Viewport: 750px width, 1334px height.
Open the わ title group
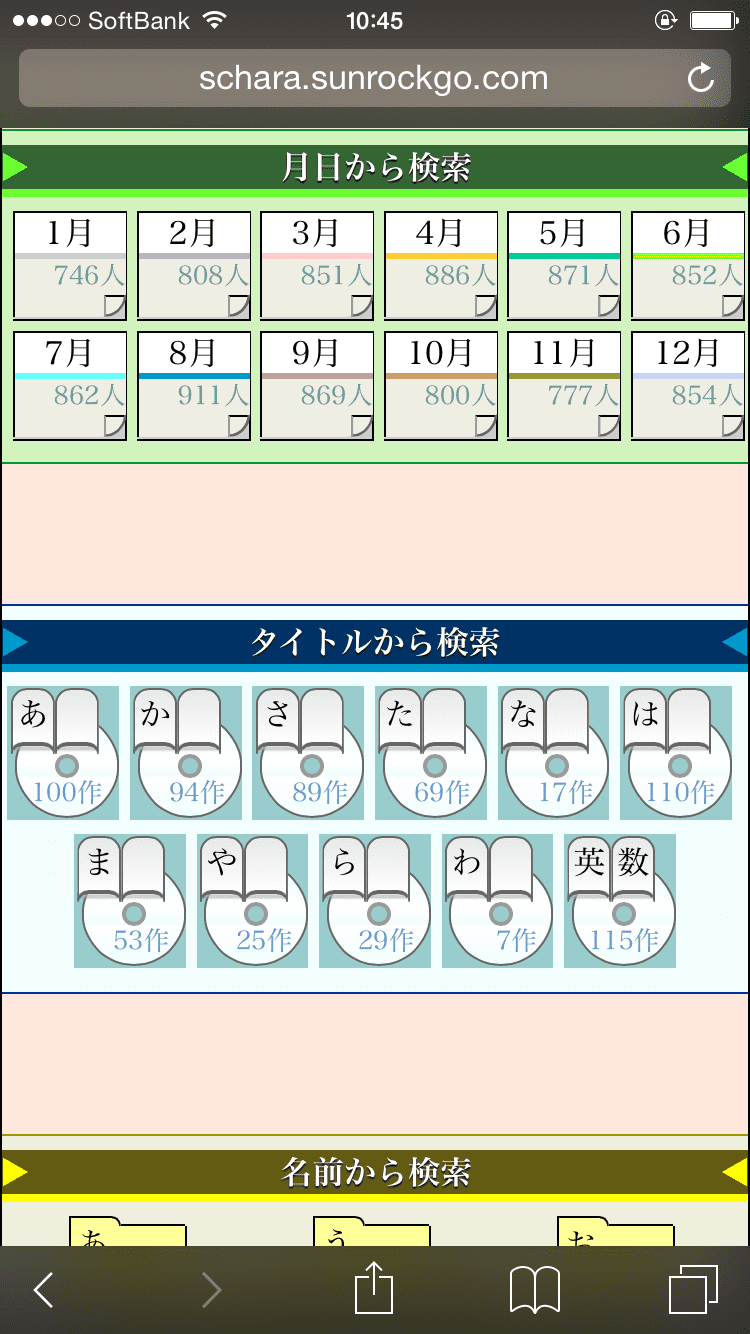[x=498, y=900]
